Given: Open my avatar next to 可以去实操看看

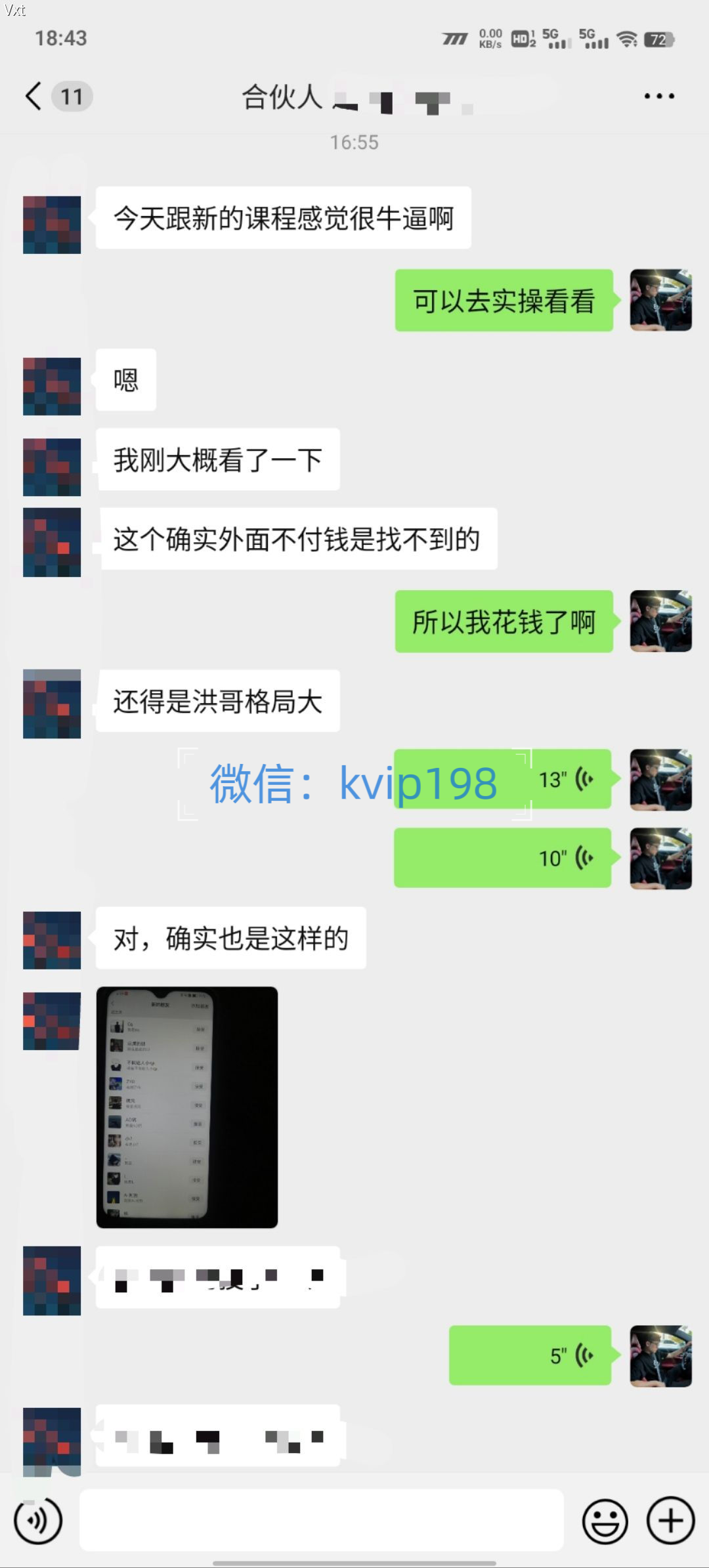Looking at the screenshot, I should click(x=660, y=300).
